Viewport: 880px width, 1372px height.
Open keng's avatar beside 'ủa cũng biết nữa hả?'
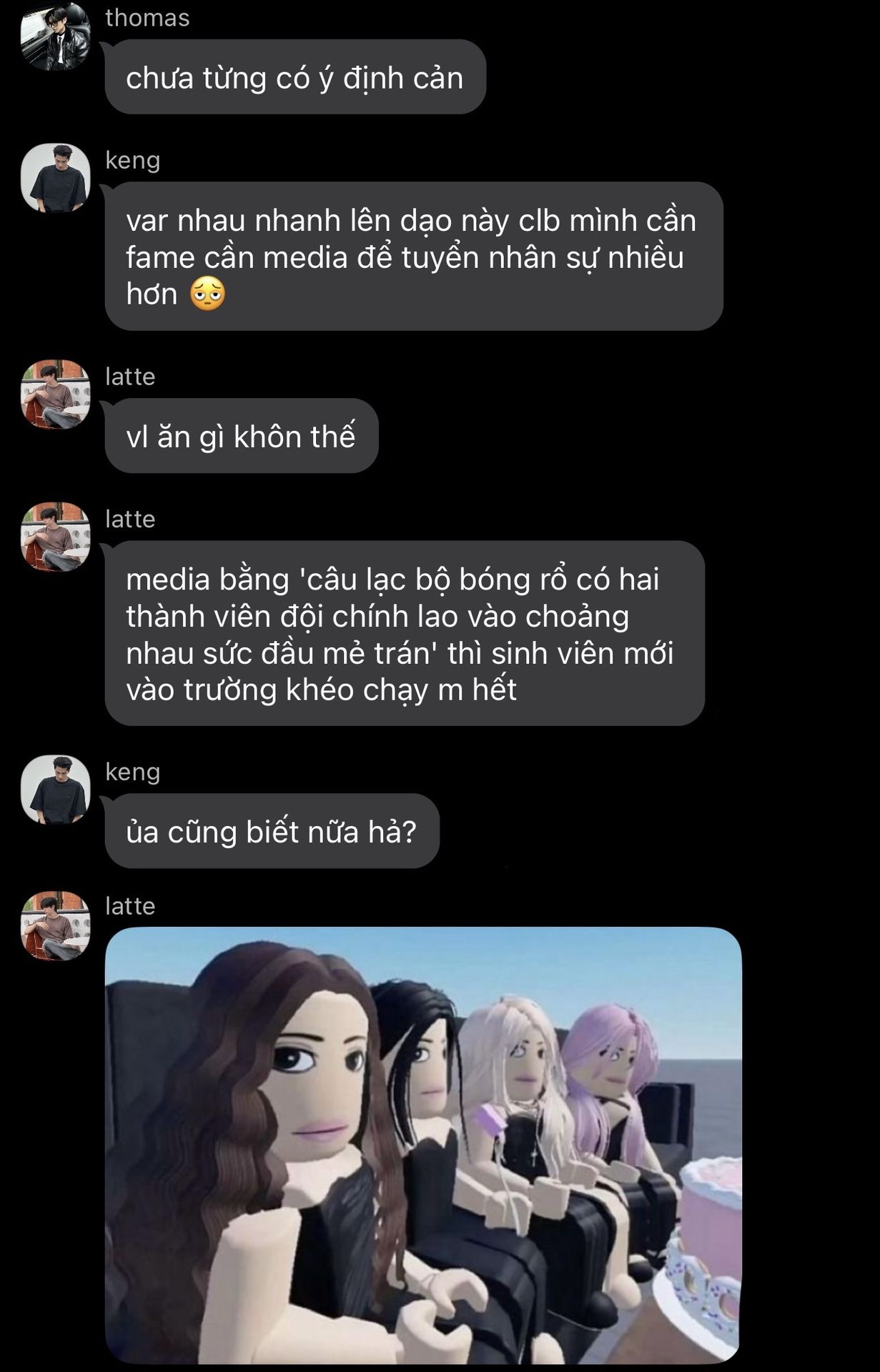(x=56, y=790)
